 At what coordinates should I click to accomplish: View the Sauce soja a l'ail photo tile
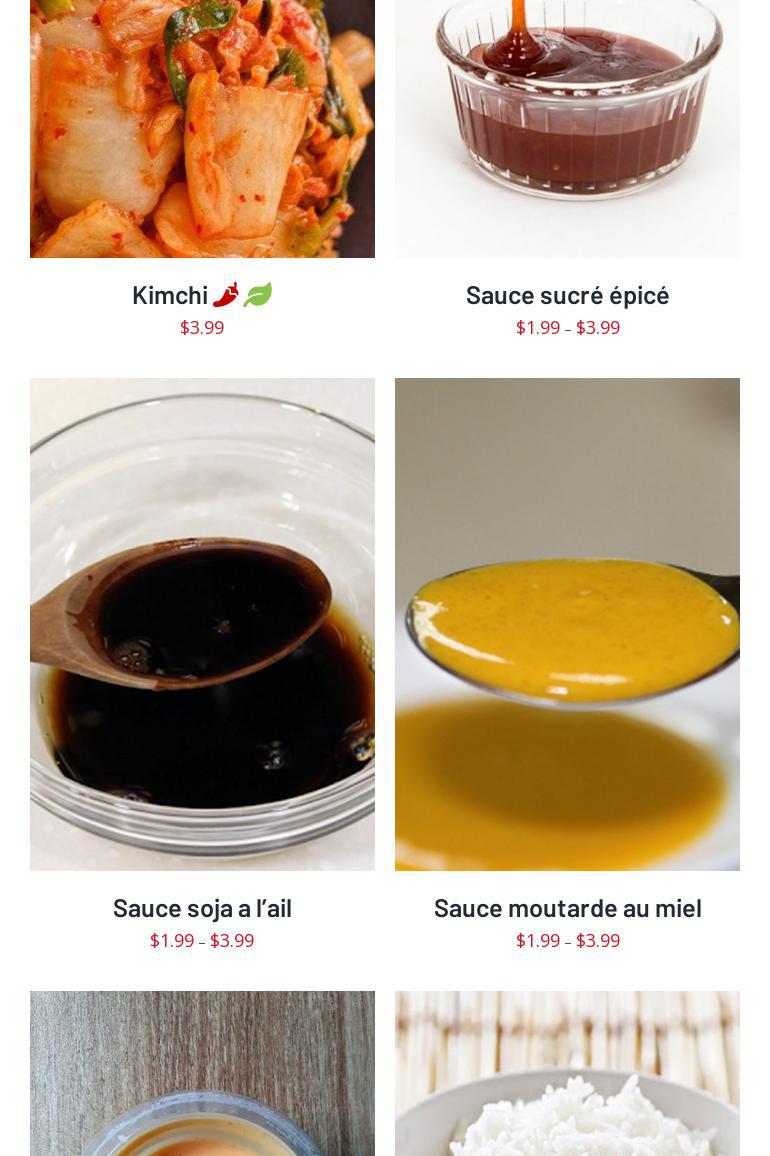(202, 624)
